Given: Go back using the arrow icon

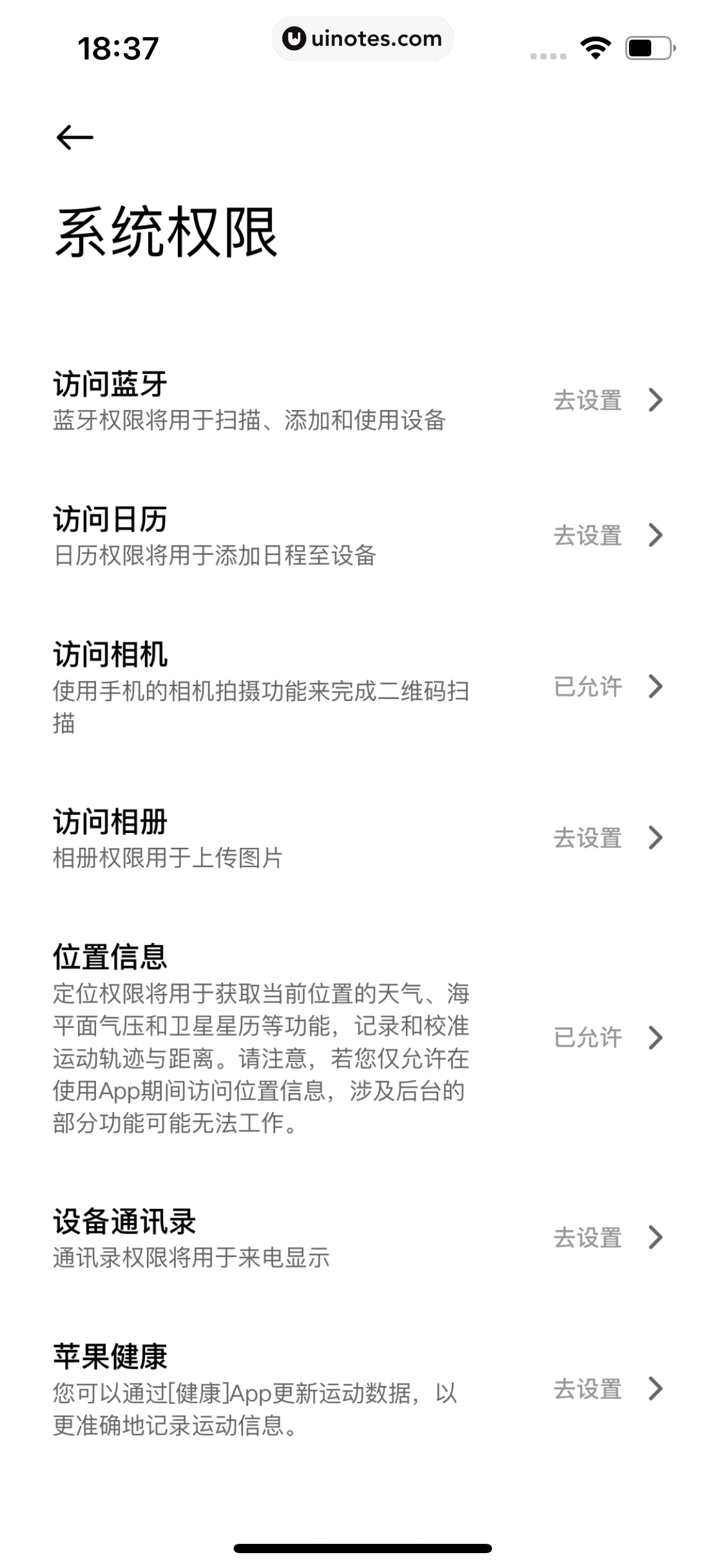Looking at the screenshot, I should pyautogui.click(x=75, y=137).
